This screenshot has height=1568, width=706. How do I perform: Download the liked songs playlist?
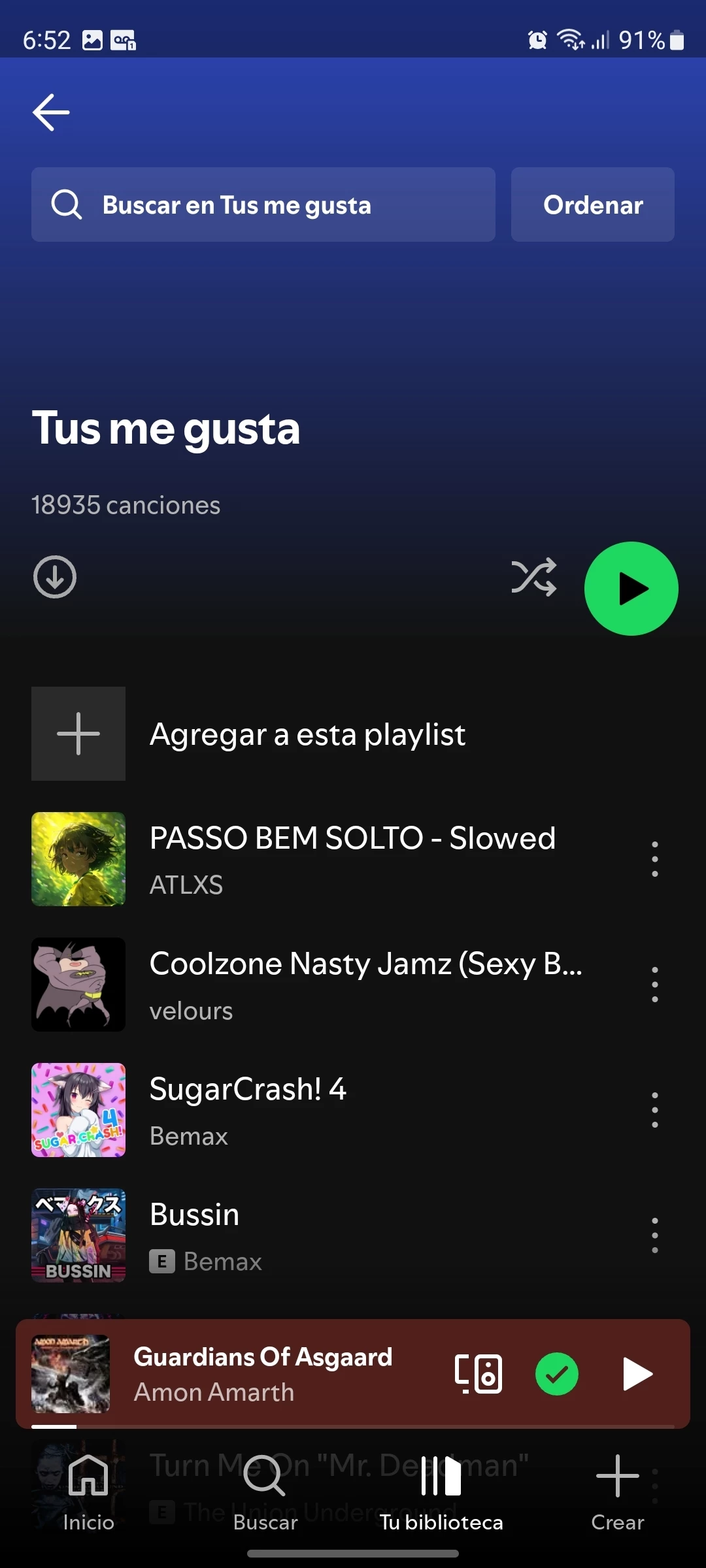click(55, 577)
